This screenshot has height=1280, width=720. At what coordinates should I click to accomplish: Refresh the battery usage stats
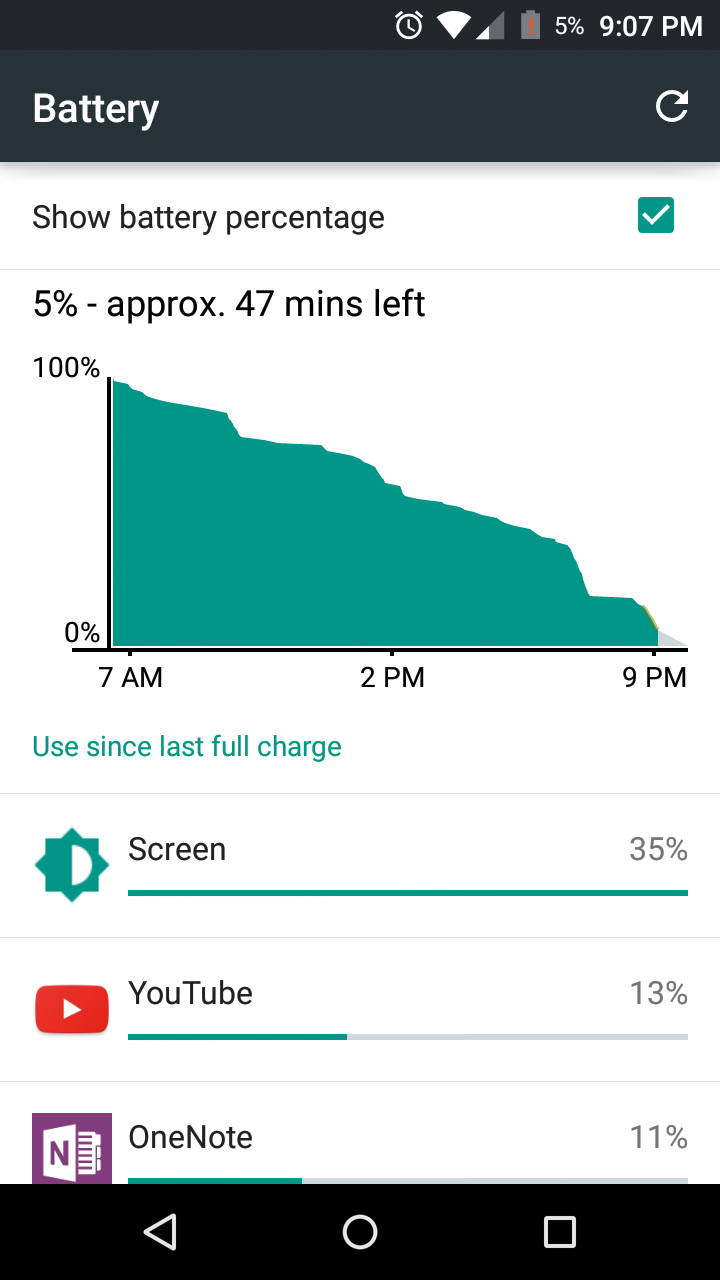[672, 106]
